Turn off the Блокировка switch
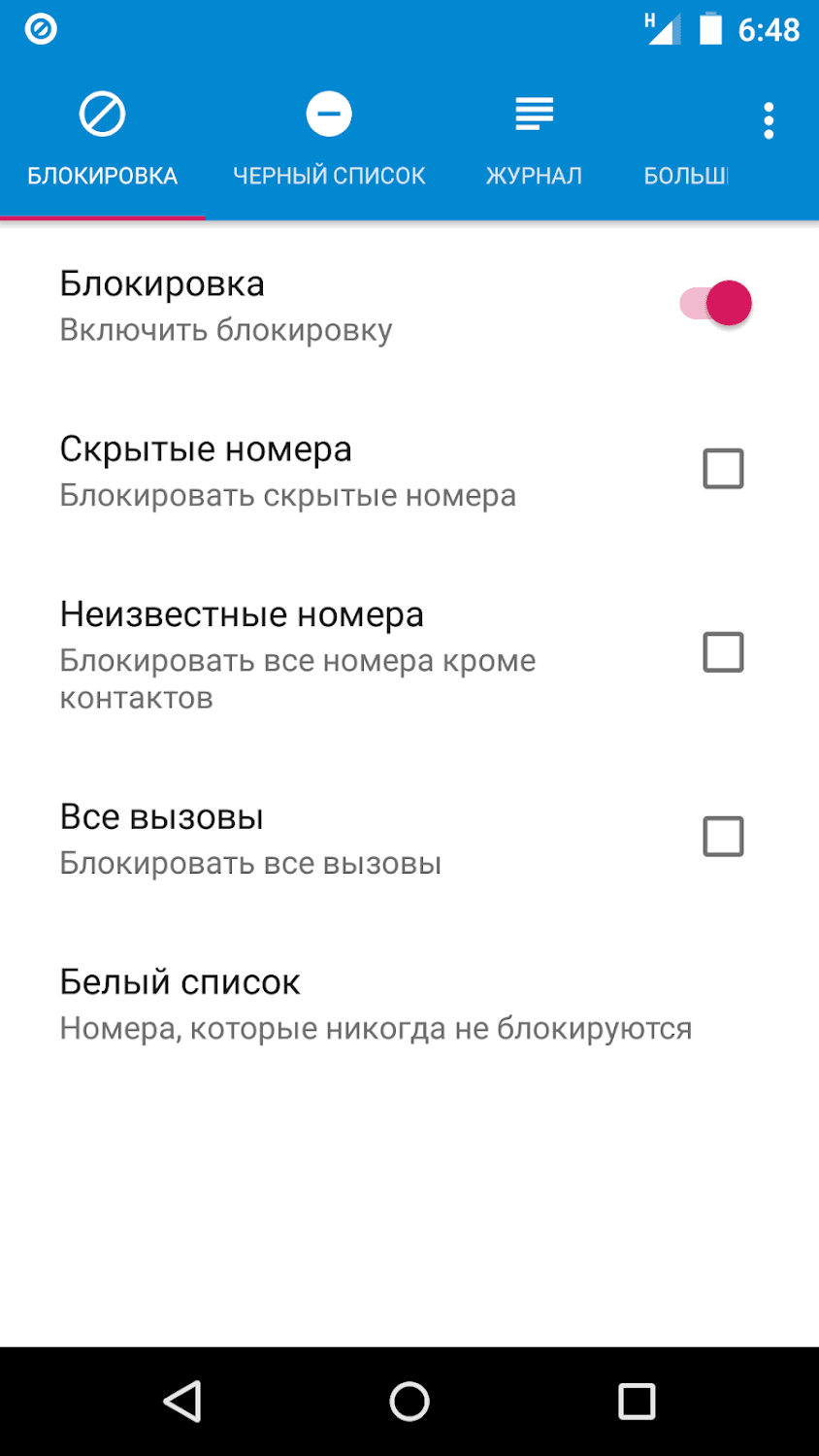The height and width of the screenshot is (1456, 819). click(717, 304)
